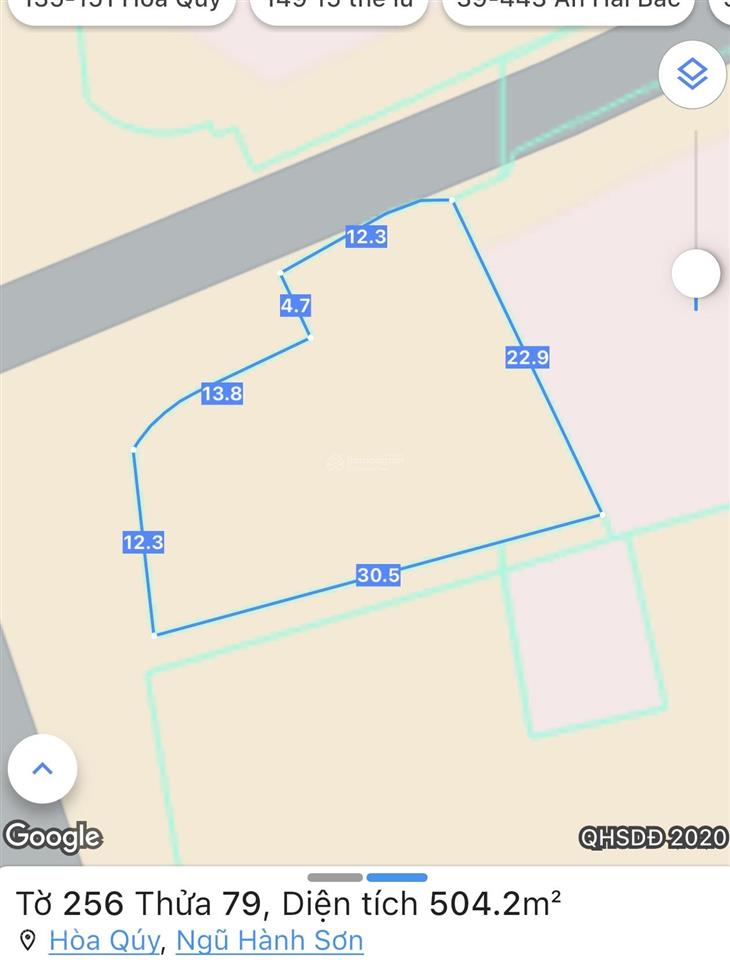Select the An Hải Bắc suggestion chip
The image size is (730, 960).
tap(568, 6)
